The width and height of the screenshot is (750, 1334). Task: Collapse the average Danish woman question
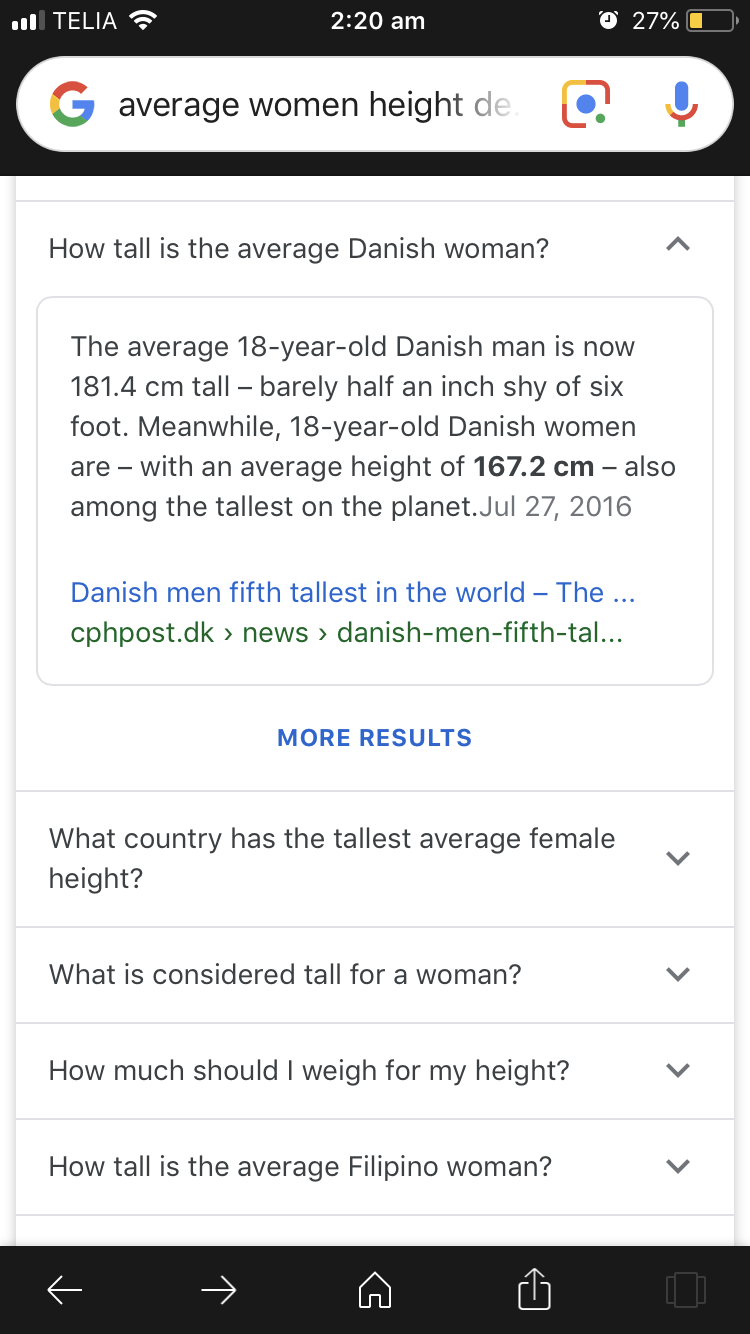tap(375, 248)
